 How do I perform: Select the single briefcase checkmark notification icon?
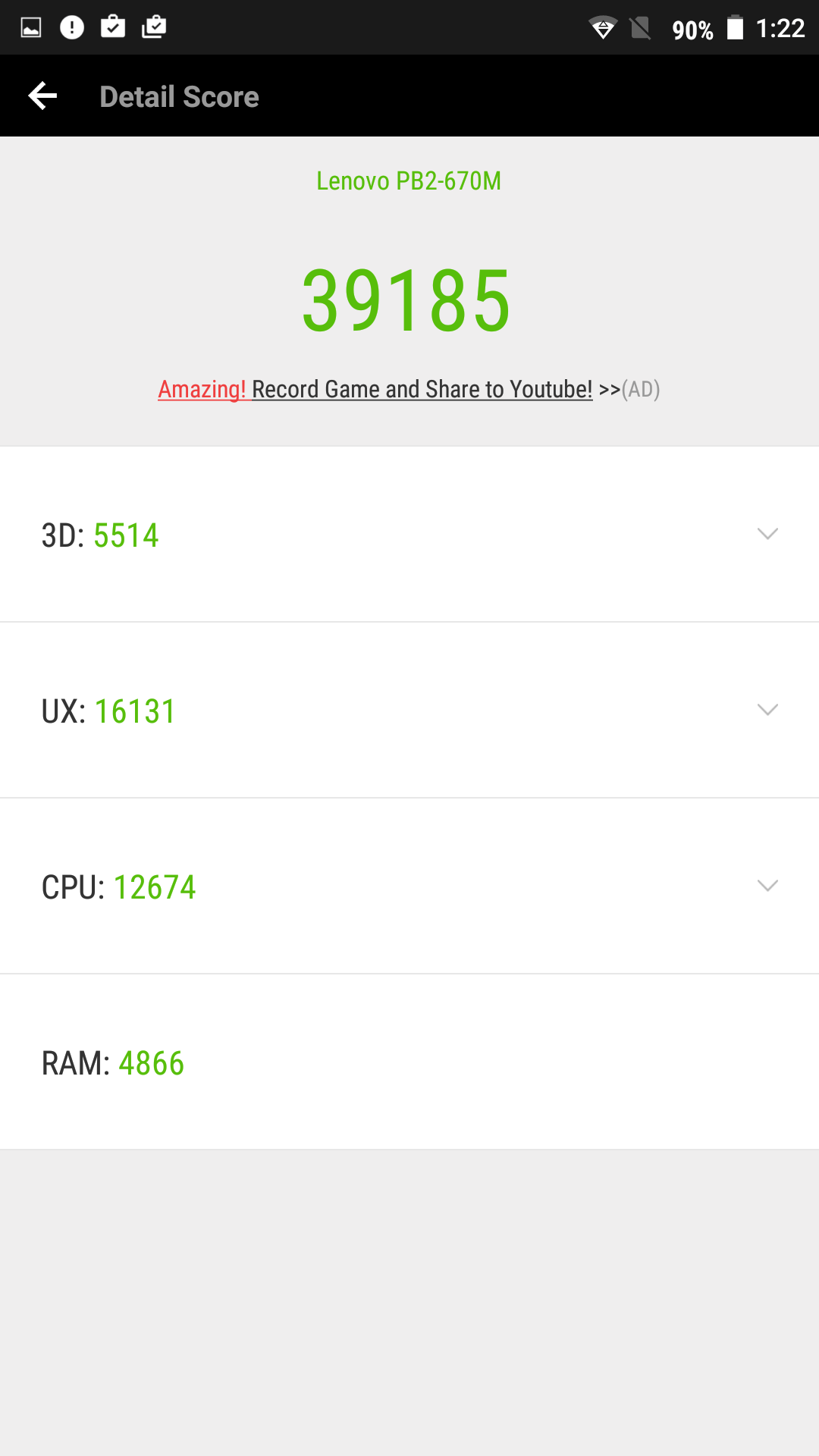[x=113, y=27]
